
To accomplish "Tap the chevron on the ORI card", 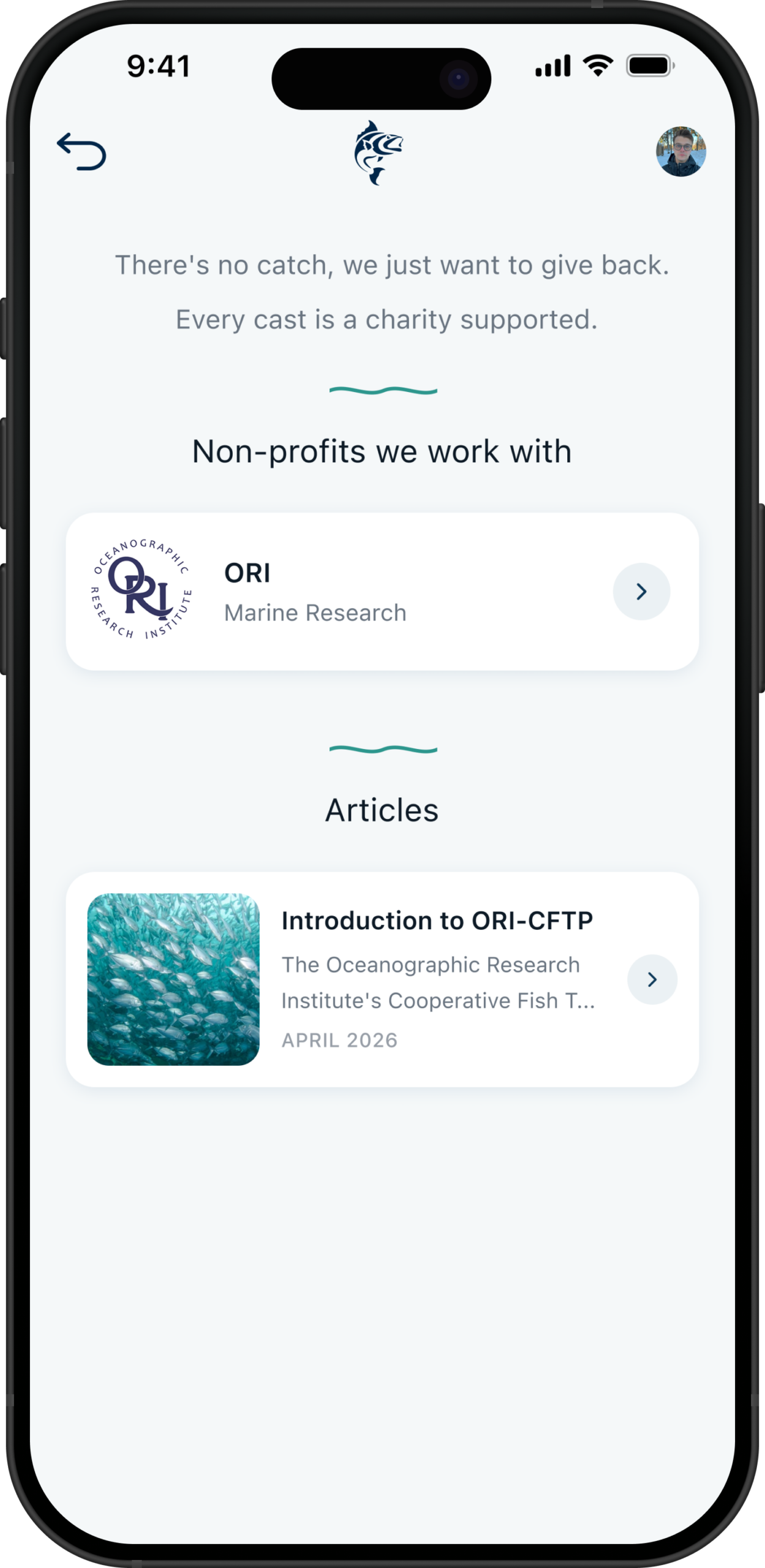I will (641, 591).
